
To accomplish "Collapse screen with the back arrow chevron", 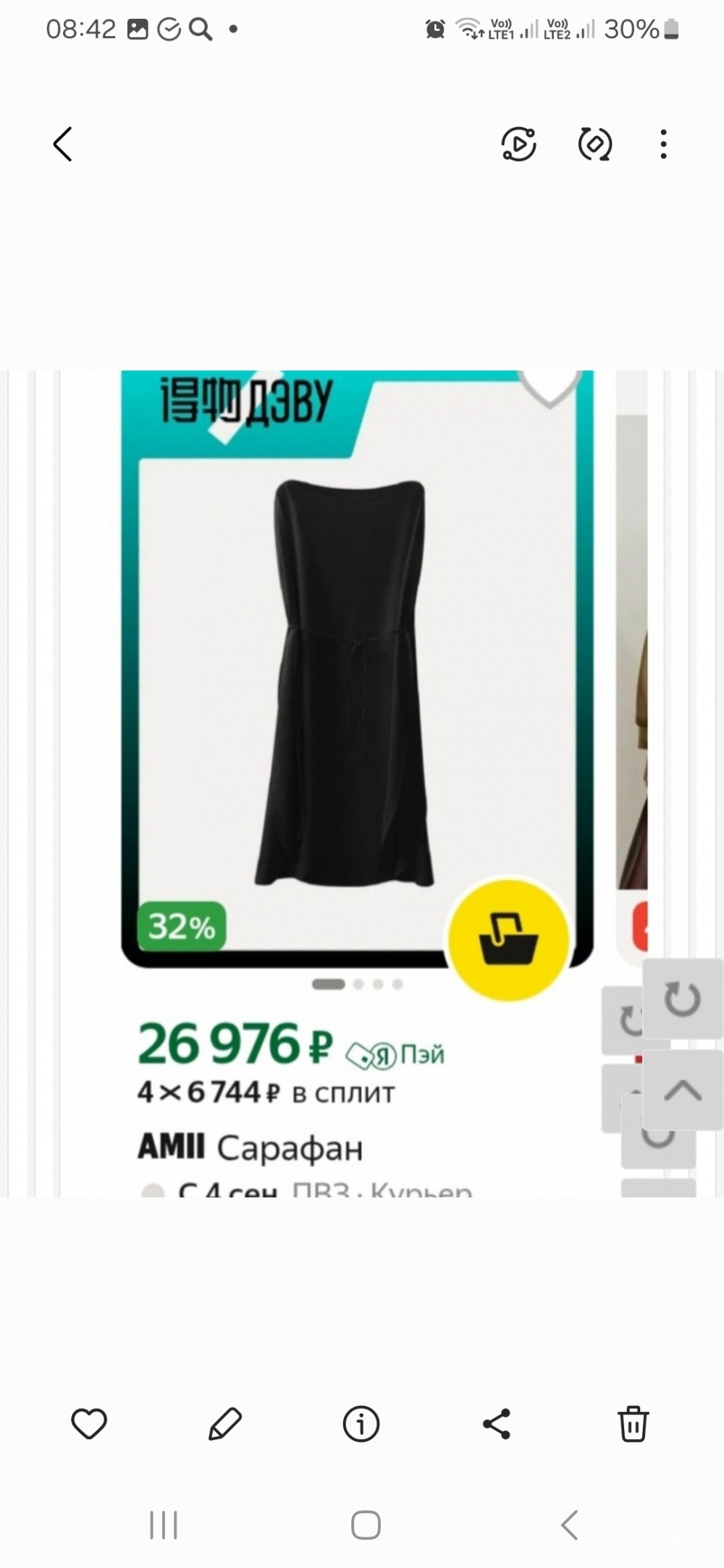I will click(x=63, y=145).
